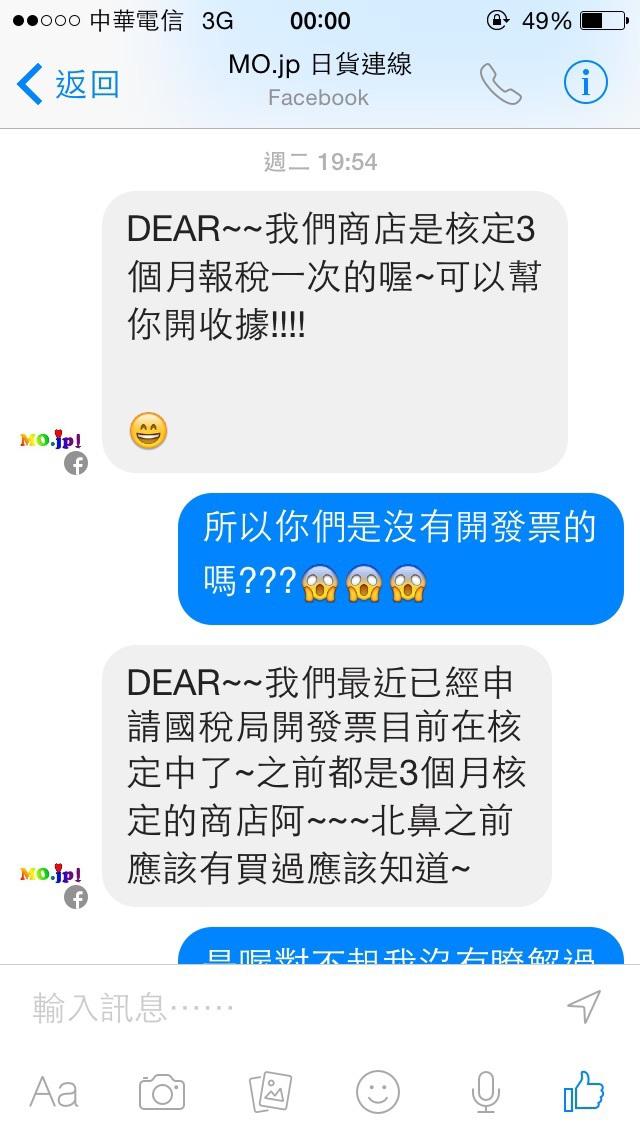This screenshot has width=640, height=1136.
Task: Open MO.jp 日貨連線 profile from title
Action: [319, 65]
